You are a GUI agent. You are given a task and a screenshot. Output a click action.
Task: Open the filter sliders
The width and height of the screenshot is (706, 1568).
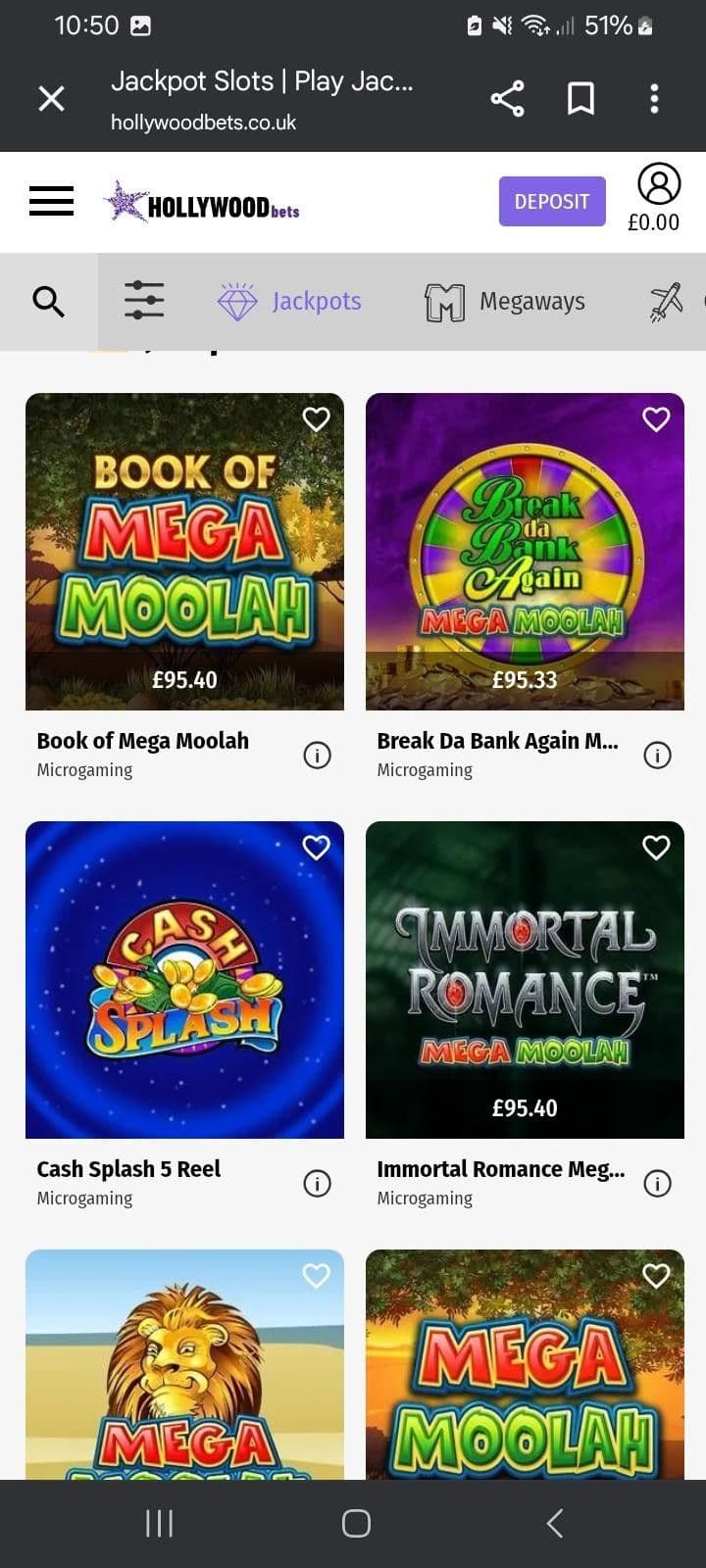[x=144, y=301]
